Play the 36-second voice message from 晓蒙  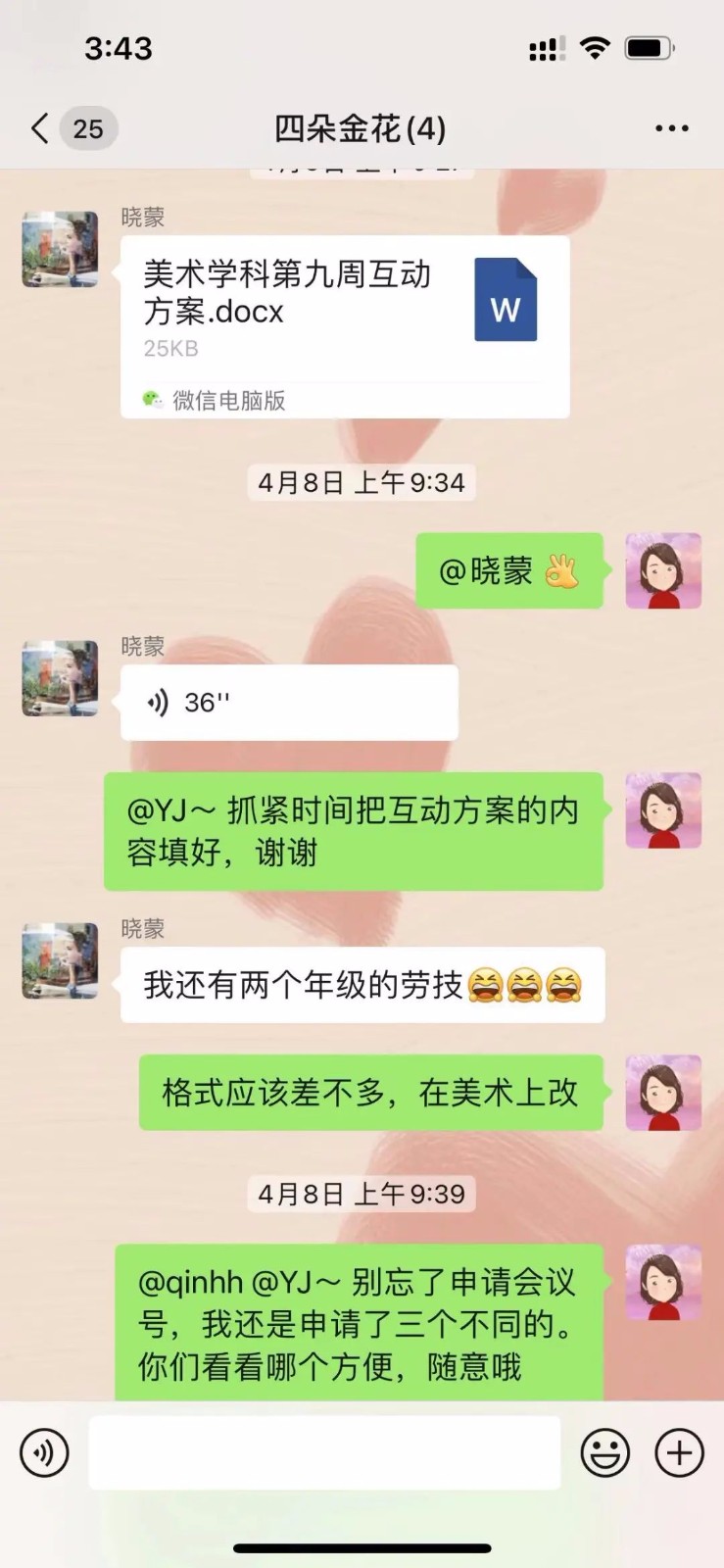[x=289, y=703]
